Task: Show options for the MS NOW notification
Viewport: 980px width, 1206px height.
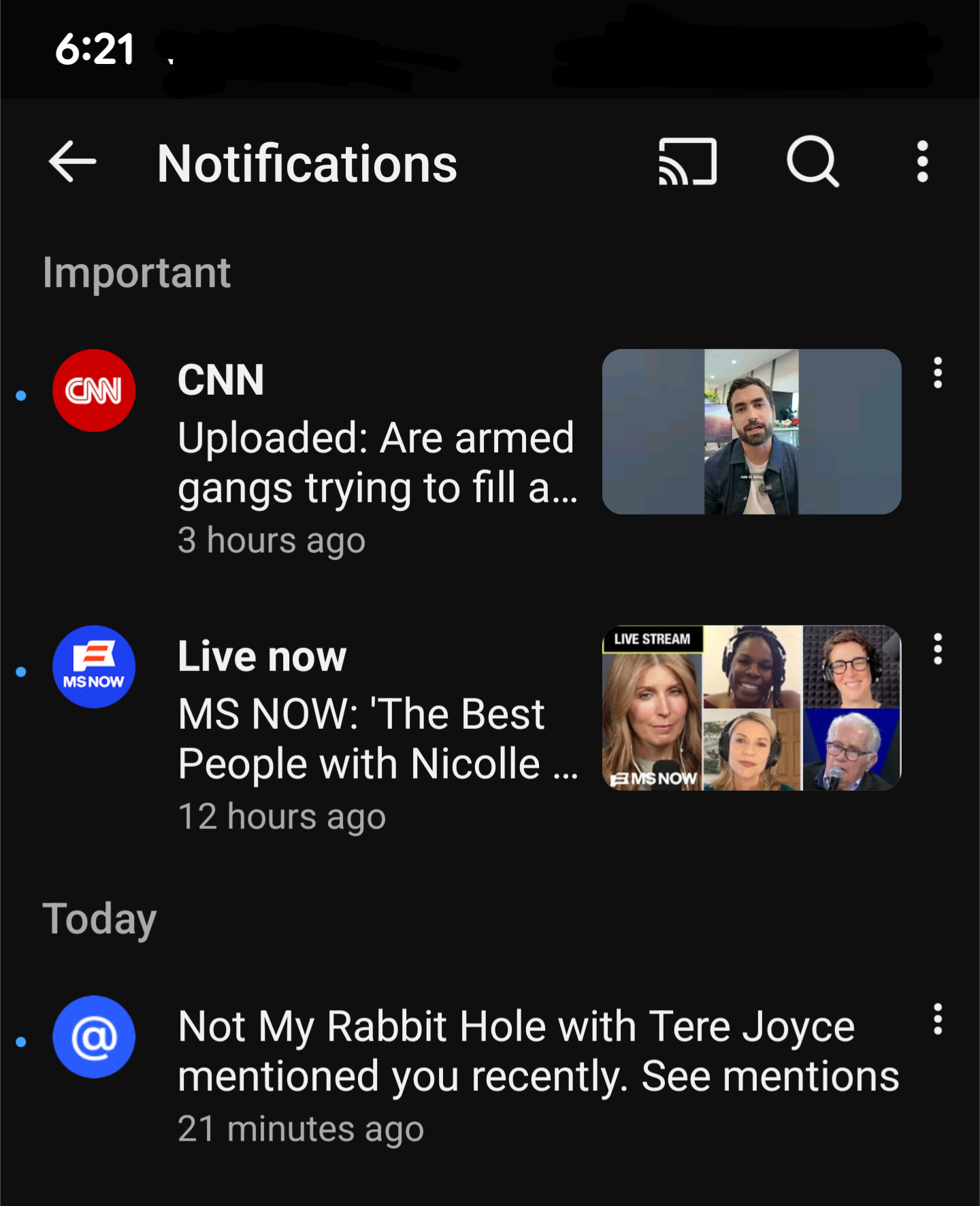Action: [938, 649]
